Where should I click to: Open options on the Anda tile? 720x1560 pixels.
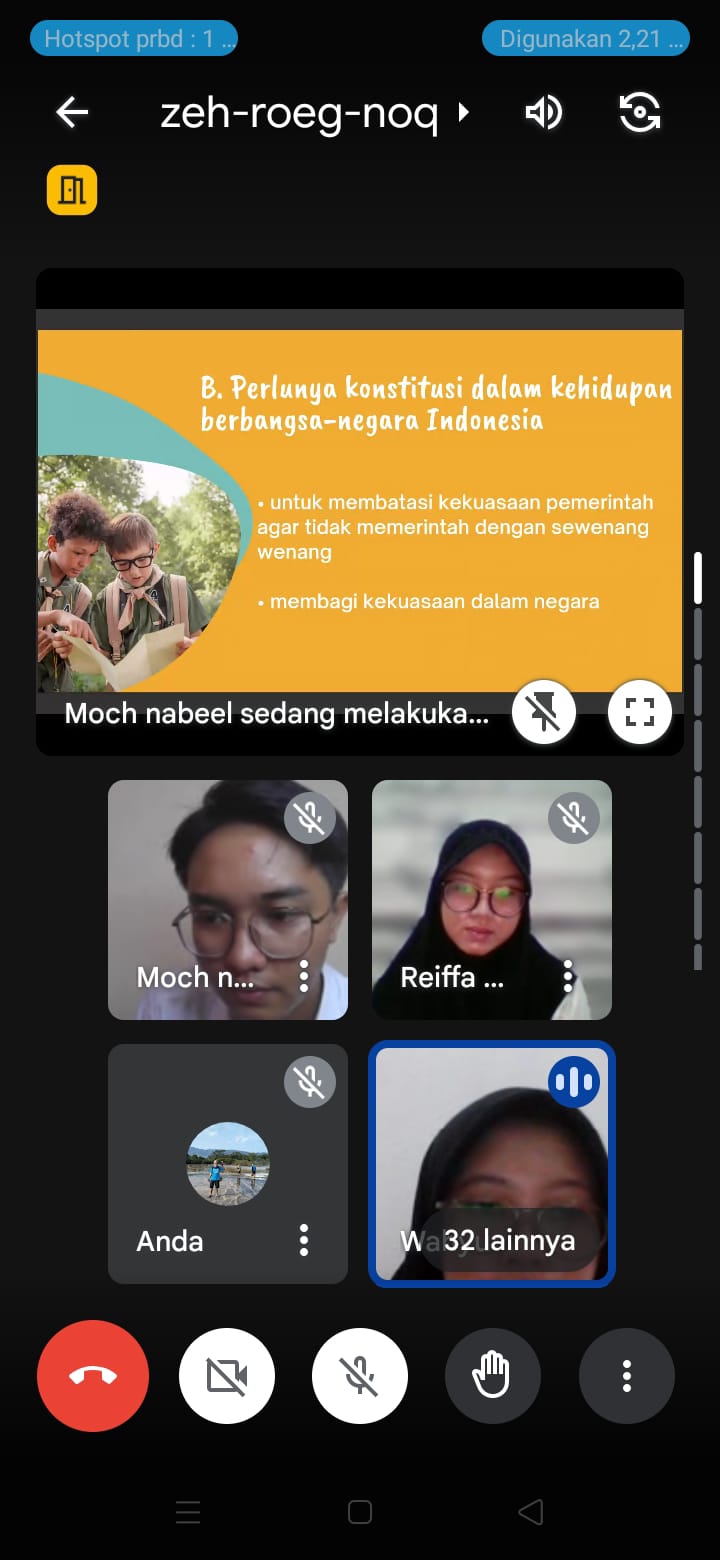point(304,1240)
